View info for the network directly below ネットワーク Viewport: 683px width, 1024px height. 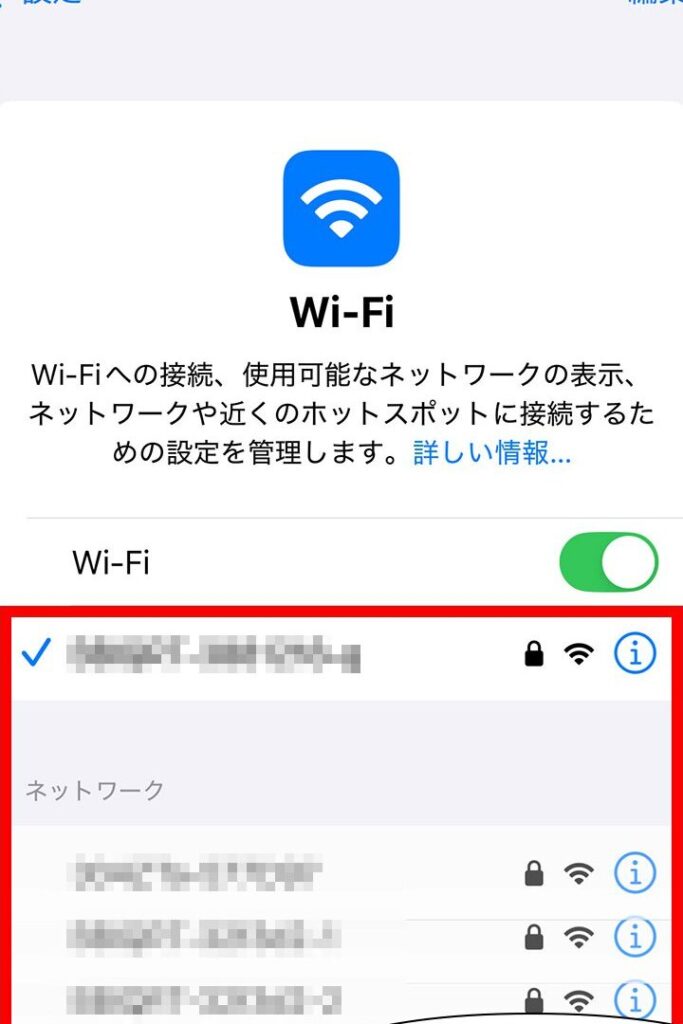tap(634, 874)
